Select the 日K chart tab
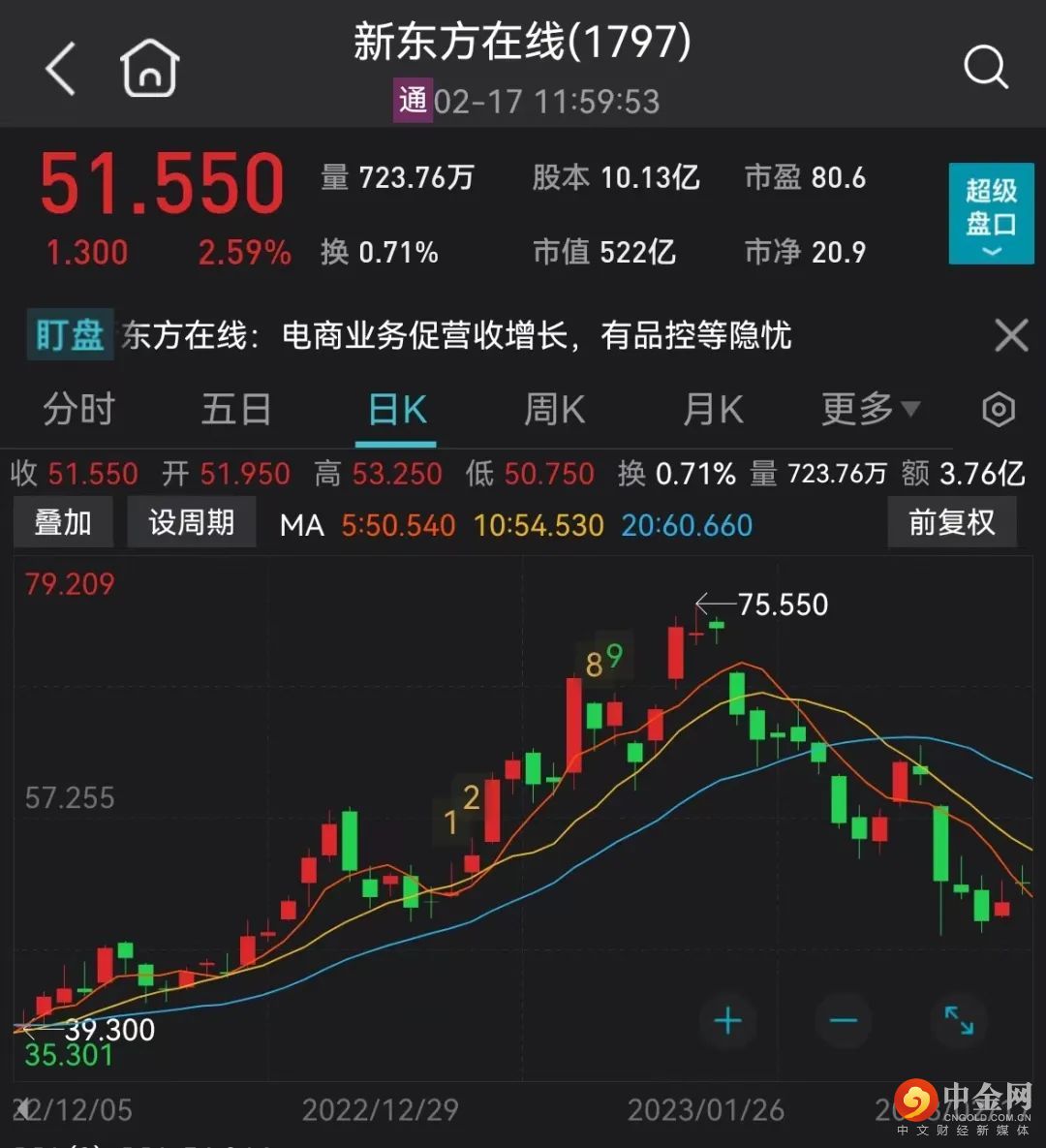 [x=397, y=410]
